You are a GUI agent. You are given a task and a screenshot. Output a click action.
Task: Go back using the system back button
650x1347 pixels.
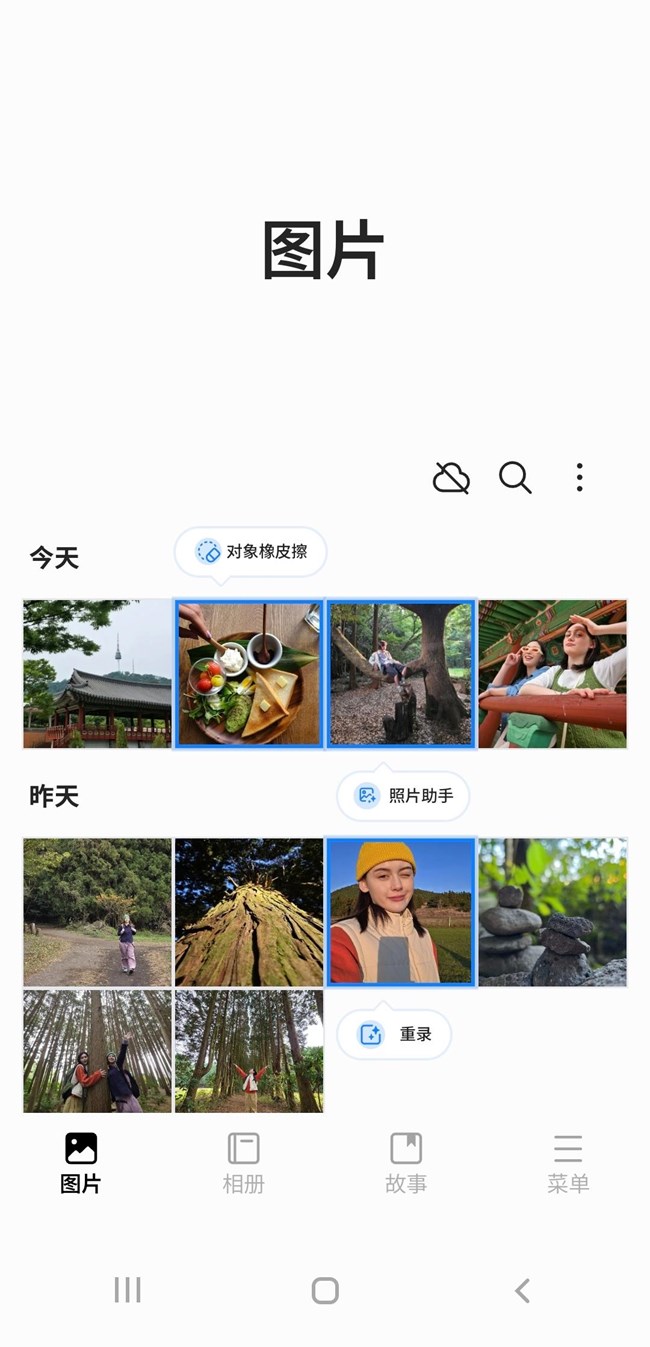point(522,1291)
